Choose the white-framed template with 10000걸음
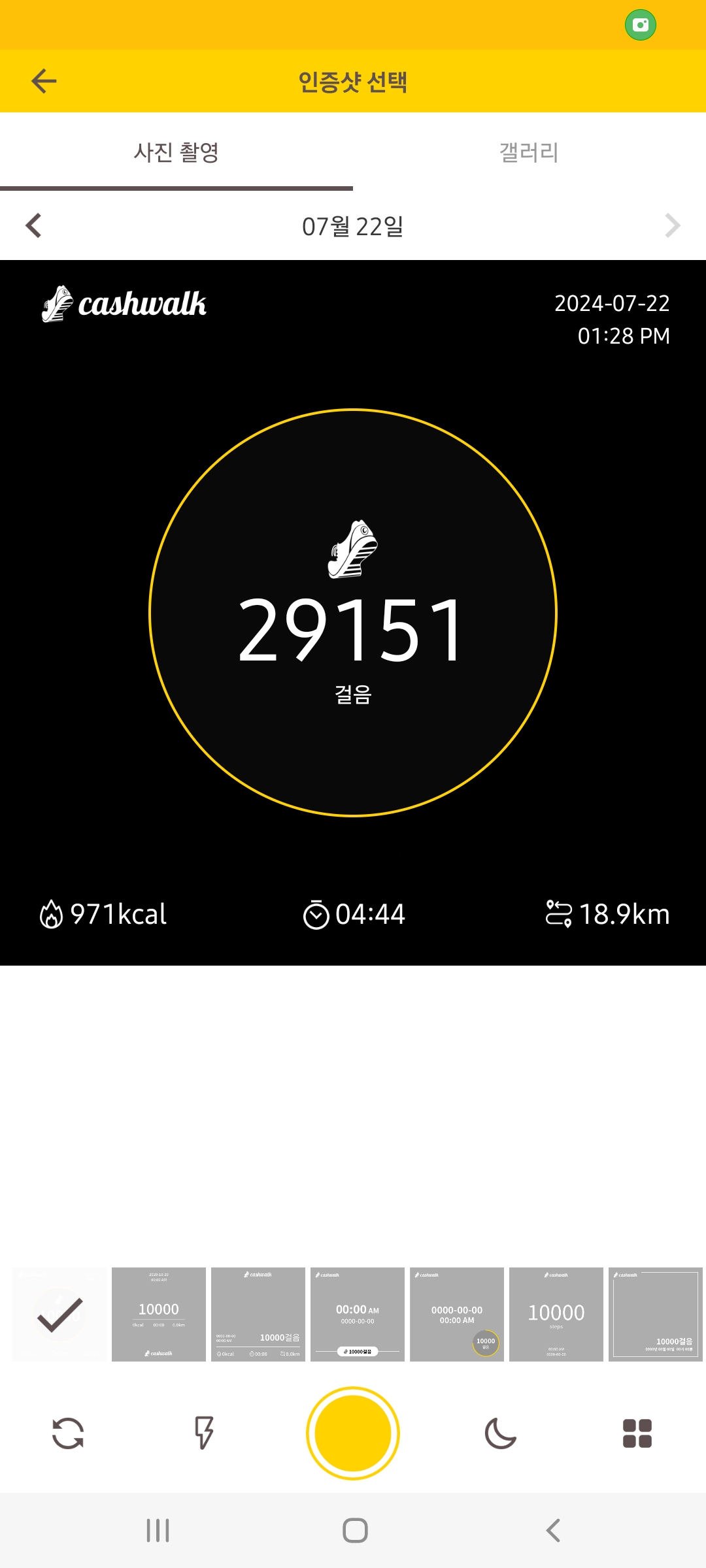706x1568 pixels. (x=655, y=1315)
